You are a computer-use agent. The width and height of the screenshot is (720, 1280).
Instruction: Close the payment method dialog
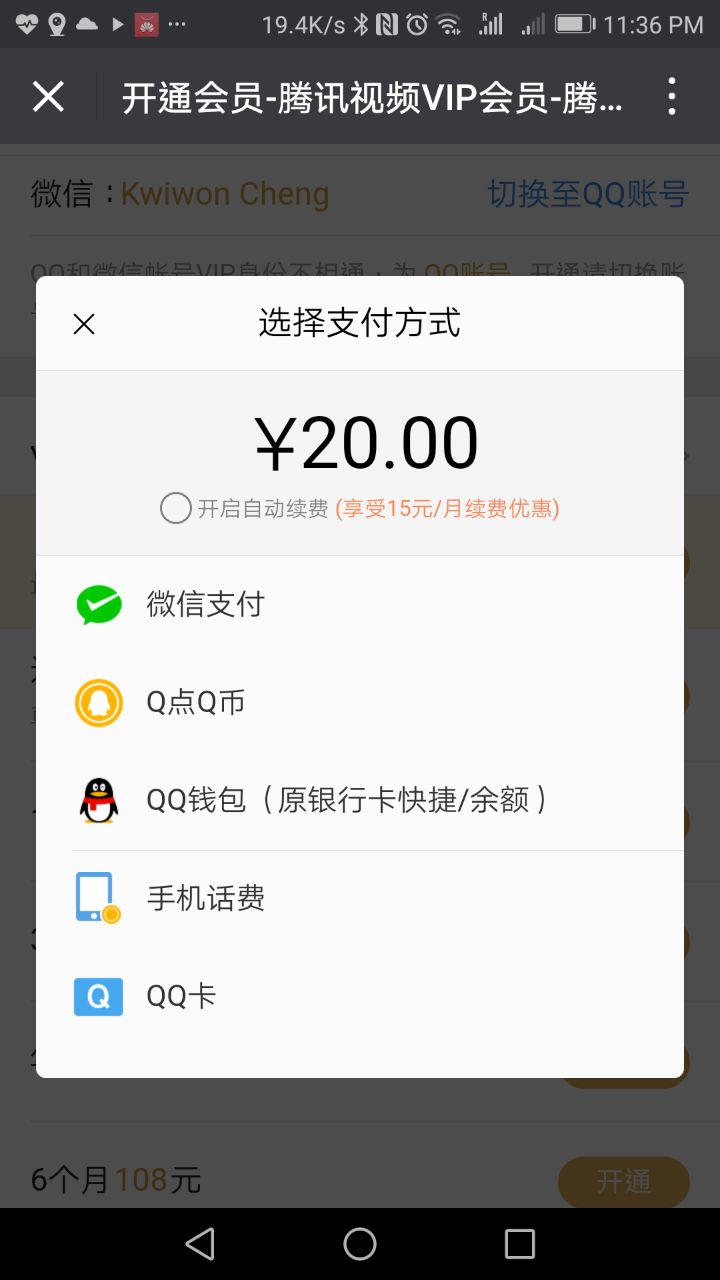coord(84,323)
